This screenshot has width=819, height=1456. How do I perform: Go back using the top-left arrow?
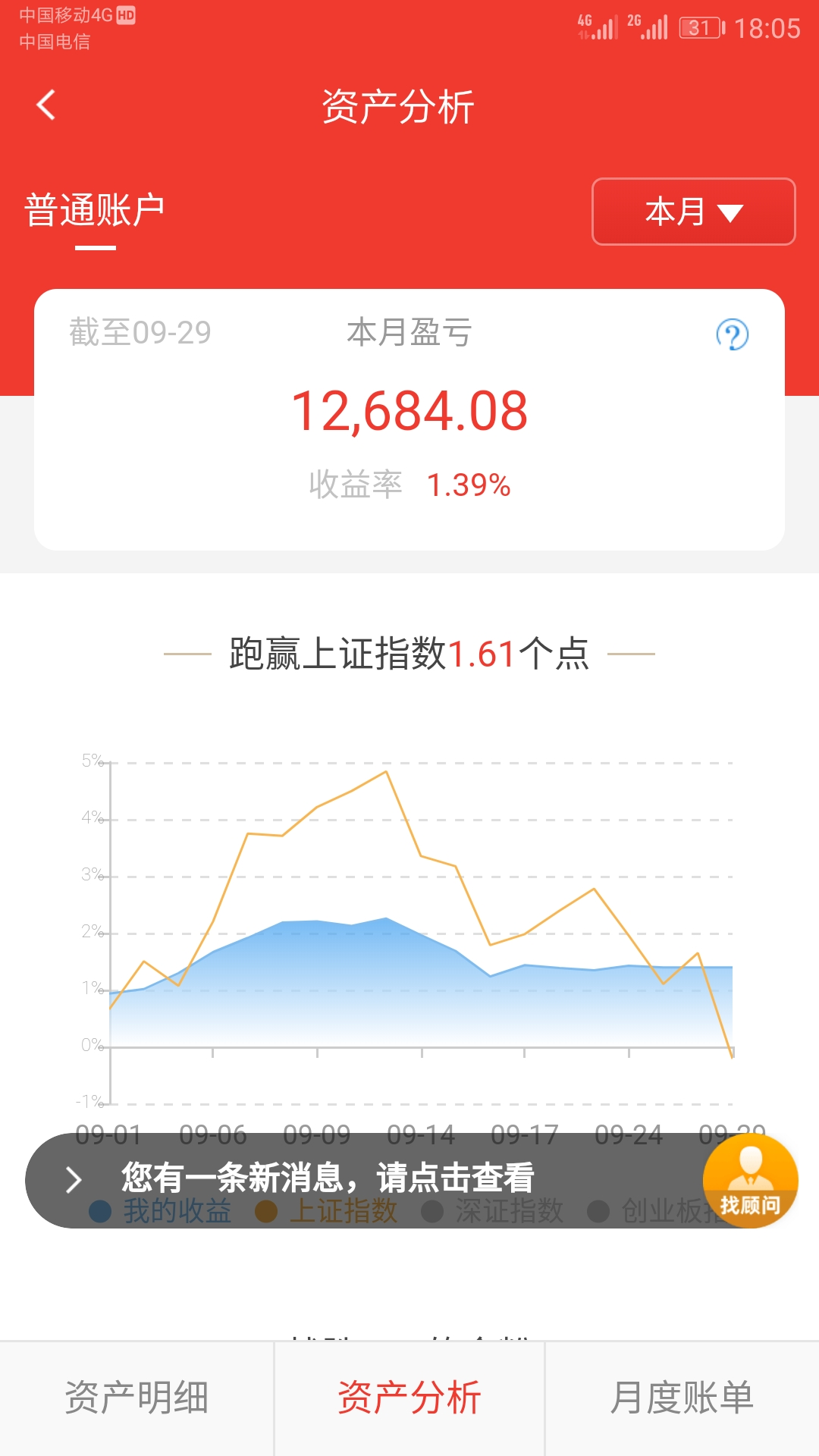46,105
